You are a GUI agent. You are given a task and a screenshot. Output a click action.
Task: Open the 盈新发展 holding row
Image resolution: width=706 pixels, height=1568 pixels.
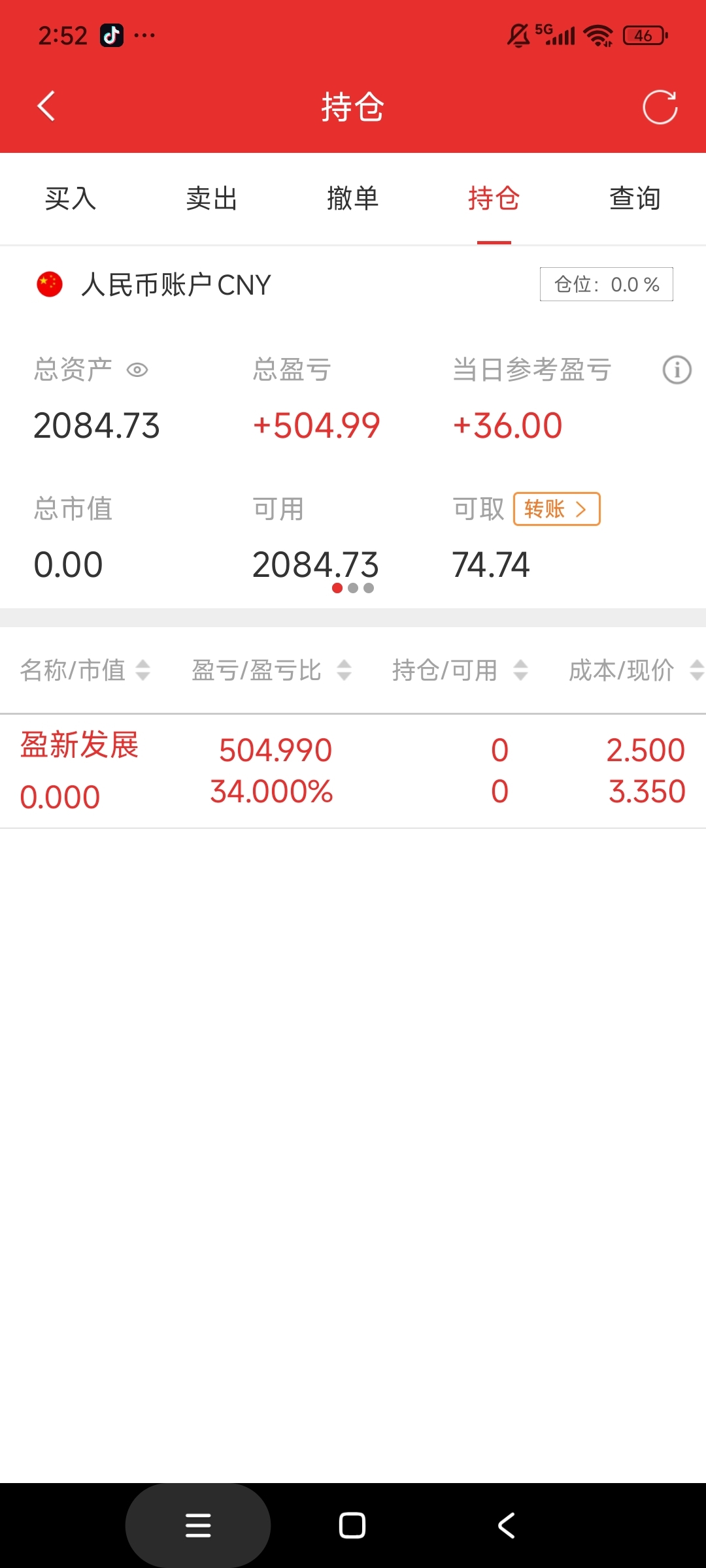pyautogui.click(x=353, y=771)
